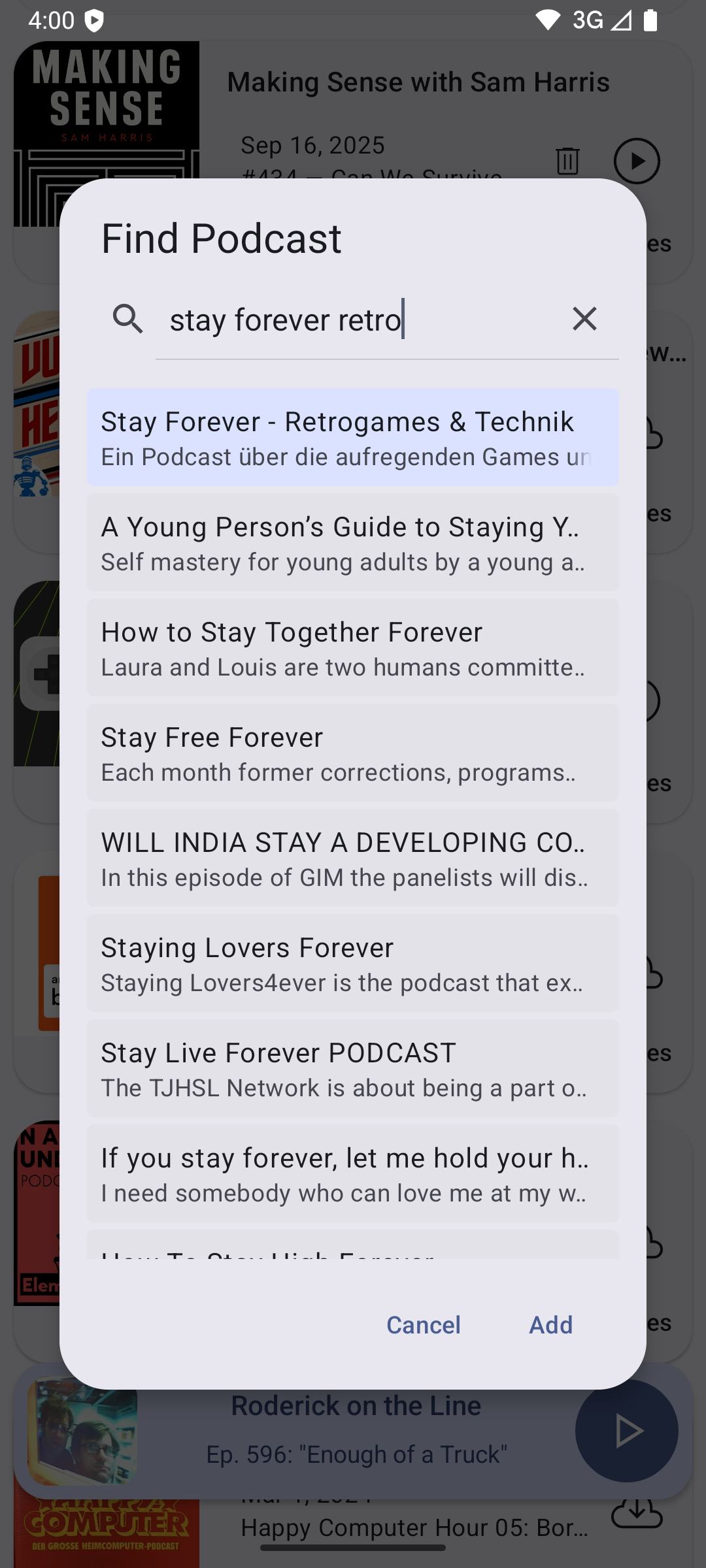The image size is (706, 1568).
Task: Select How to Stay Together Forever
Action: click(353, 647)
